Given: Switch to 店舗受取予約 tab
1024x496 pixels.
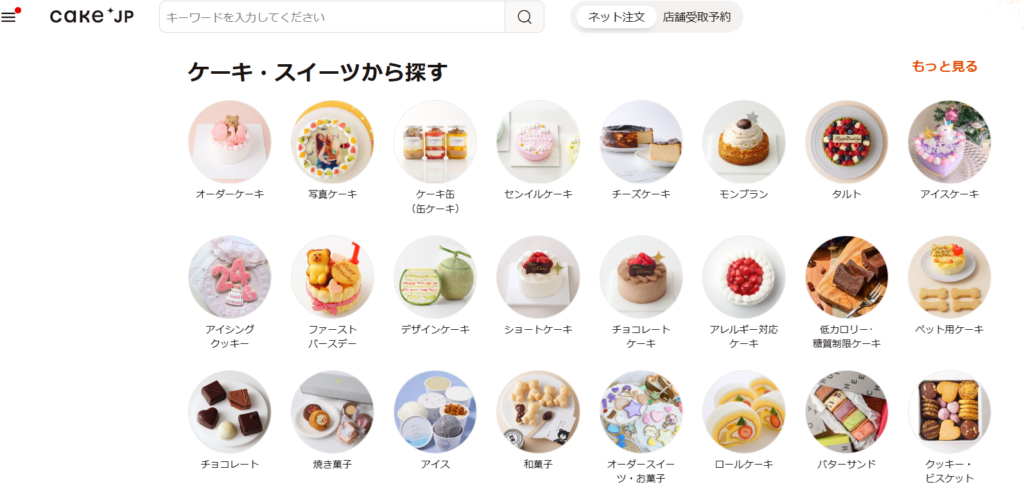Looking at the screenshot, I should 696,17.
